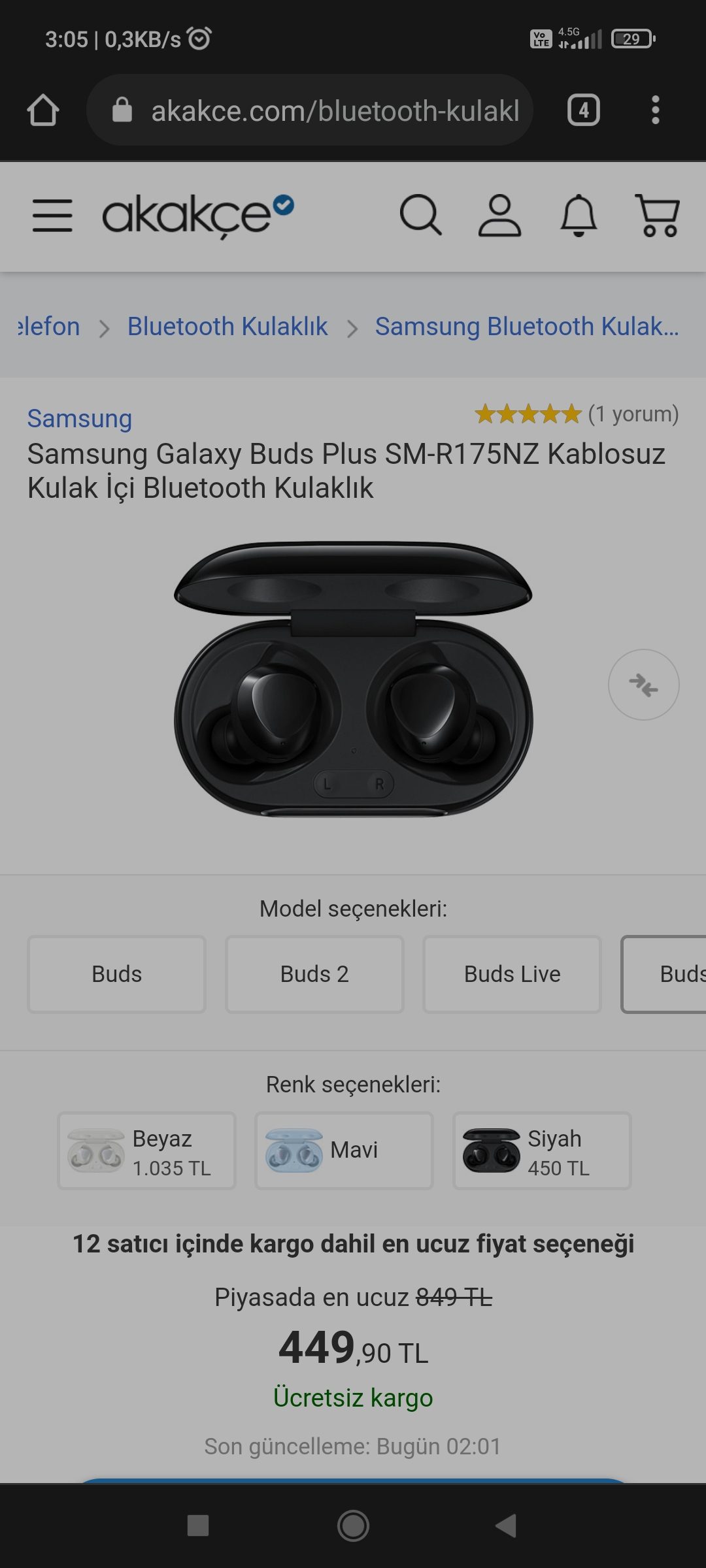Open the browser overflow menu

(x=656, y=110)
